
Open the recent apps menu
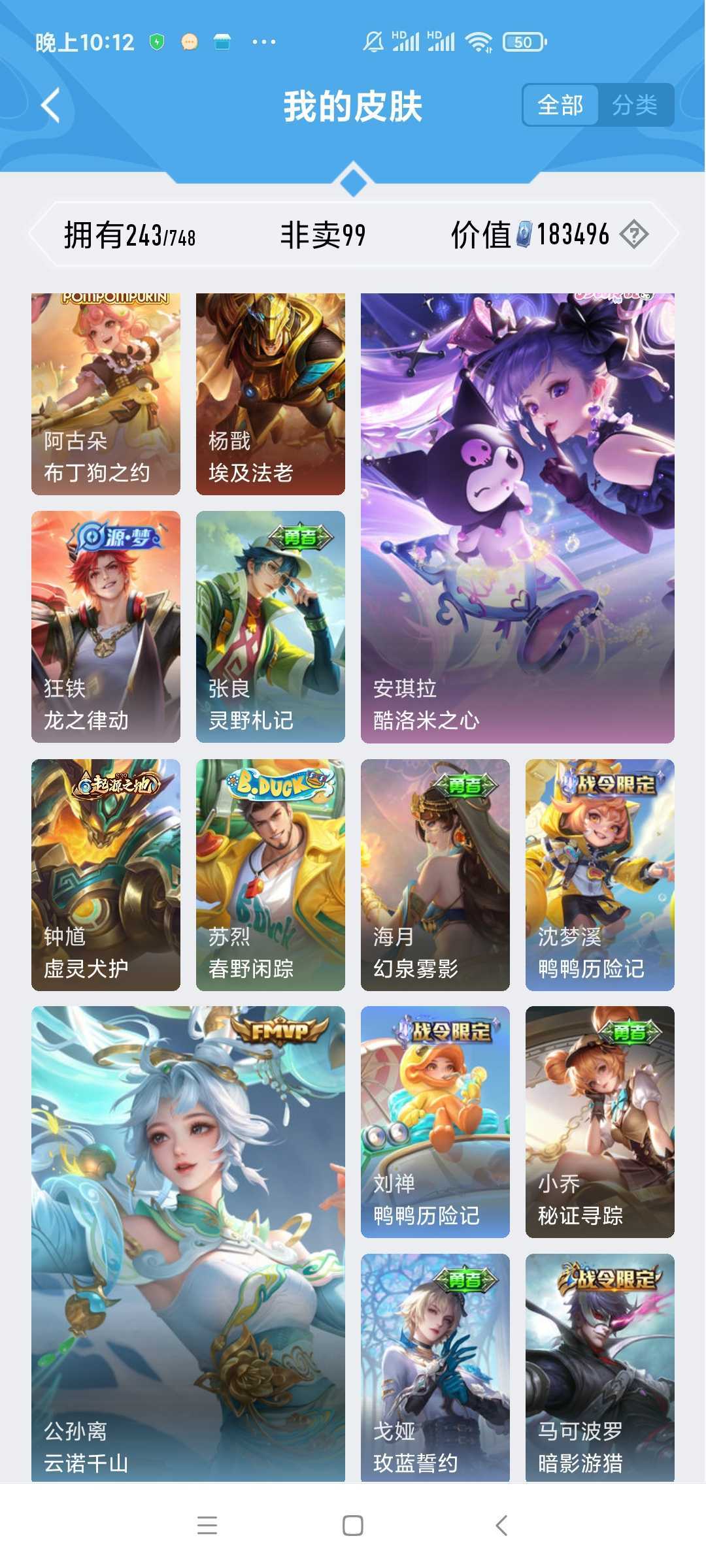(x=207, y=1526)
